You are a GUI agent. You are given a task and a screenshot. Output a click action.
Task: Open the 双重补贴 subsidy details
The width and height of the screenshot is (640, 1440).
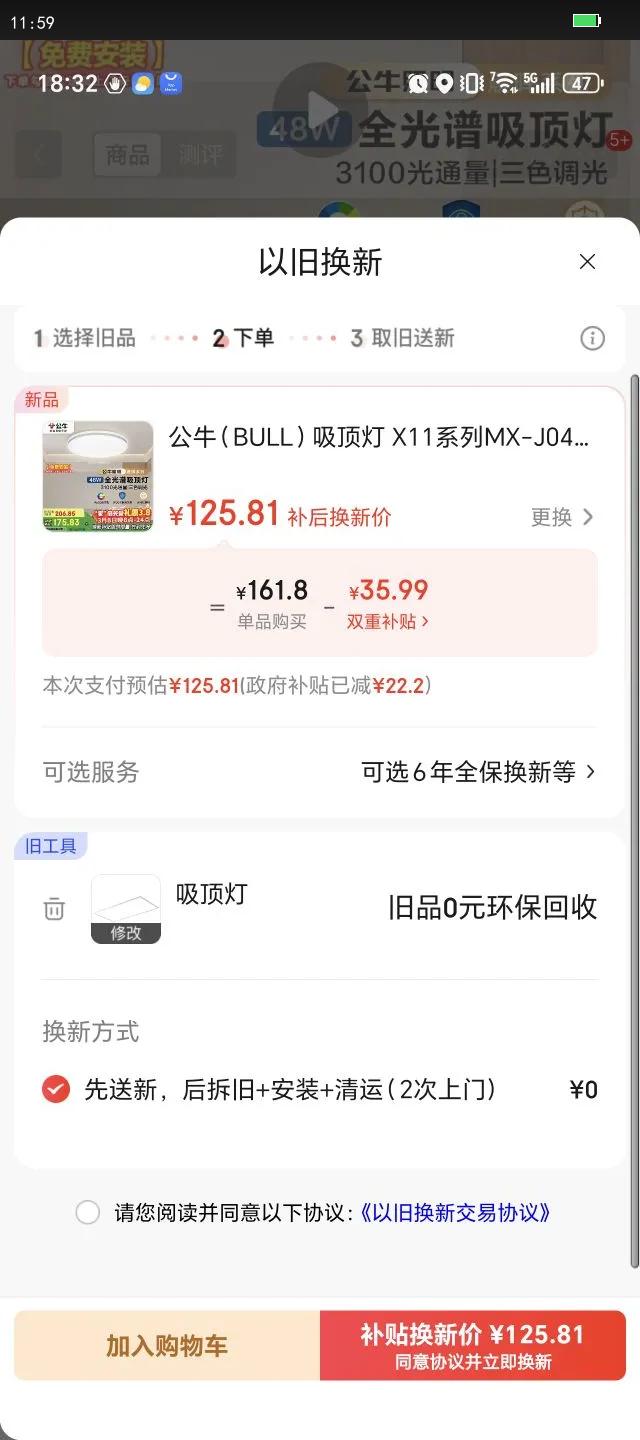pos(388,621)
